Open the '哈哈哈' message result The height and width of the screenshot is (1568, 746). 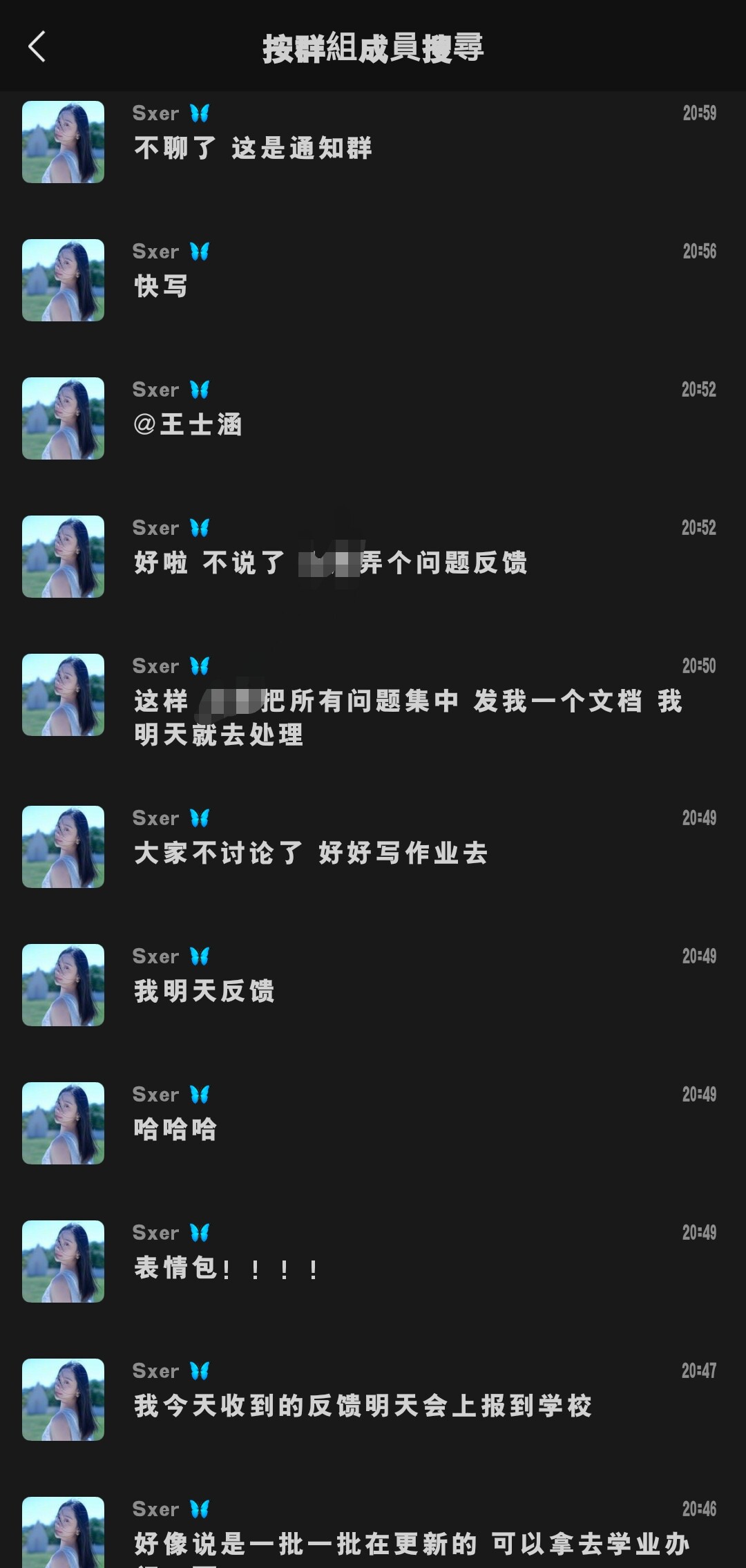click(373, 1124)
